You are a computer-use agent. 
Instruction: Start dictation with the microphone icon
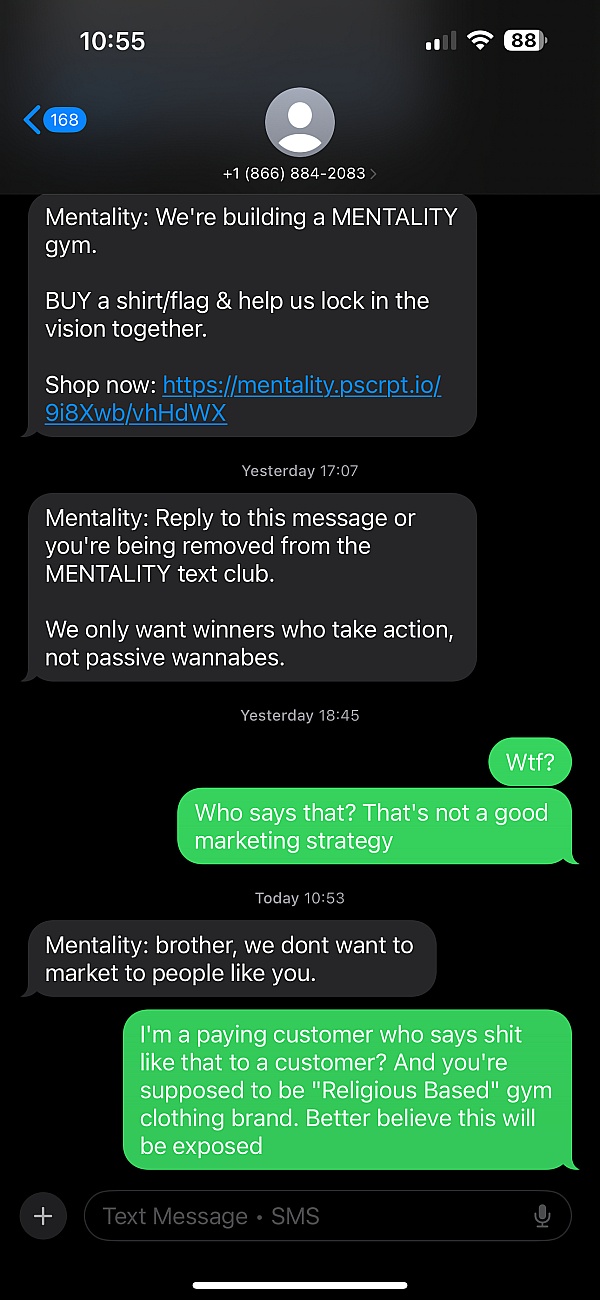[x=542, y=1216]
